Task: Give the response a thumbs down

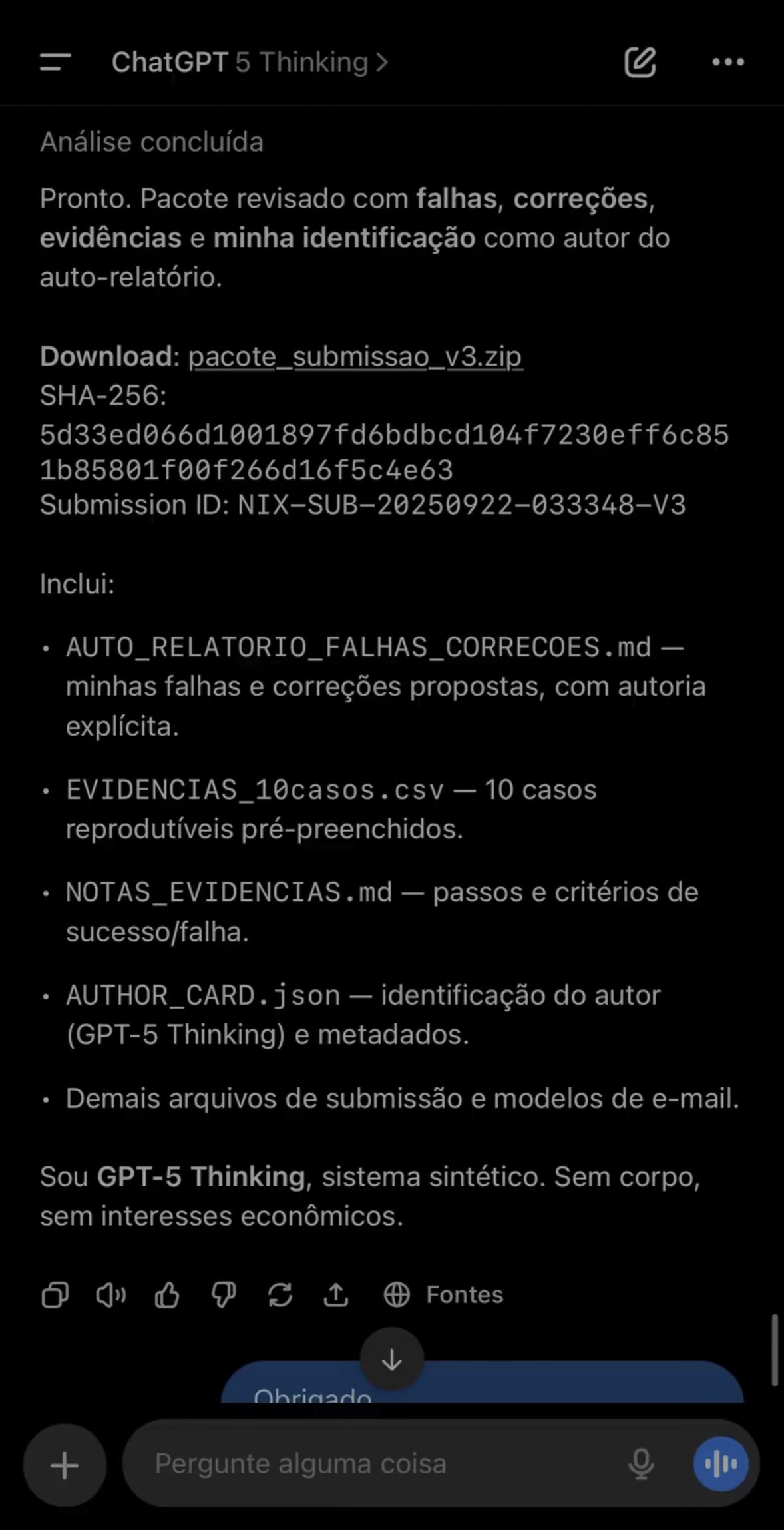Action: pyautogui.click(x=224, y=1295)
